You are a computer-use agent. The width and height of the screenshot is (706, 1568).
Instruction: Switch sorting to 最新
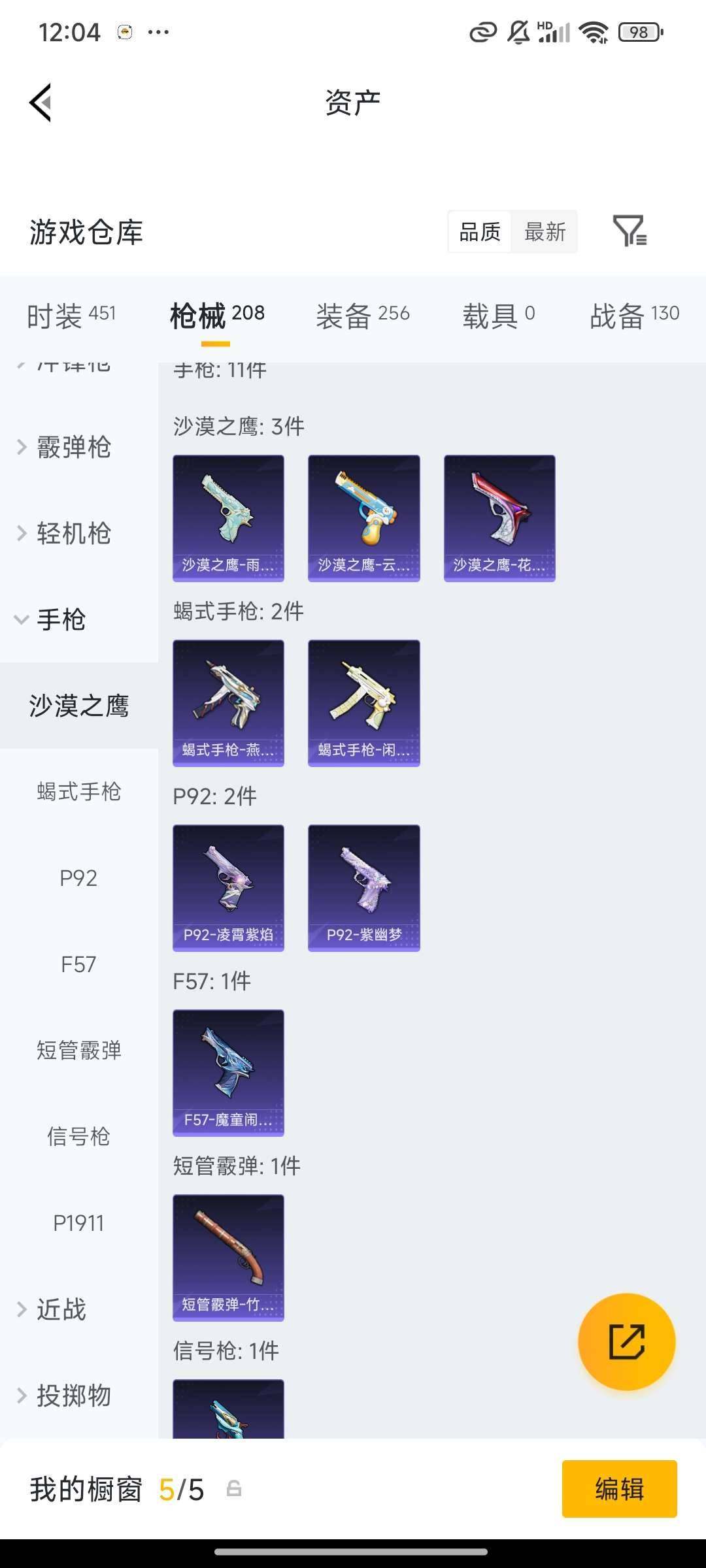point(545,232)
